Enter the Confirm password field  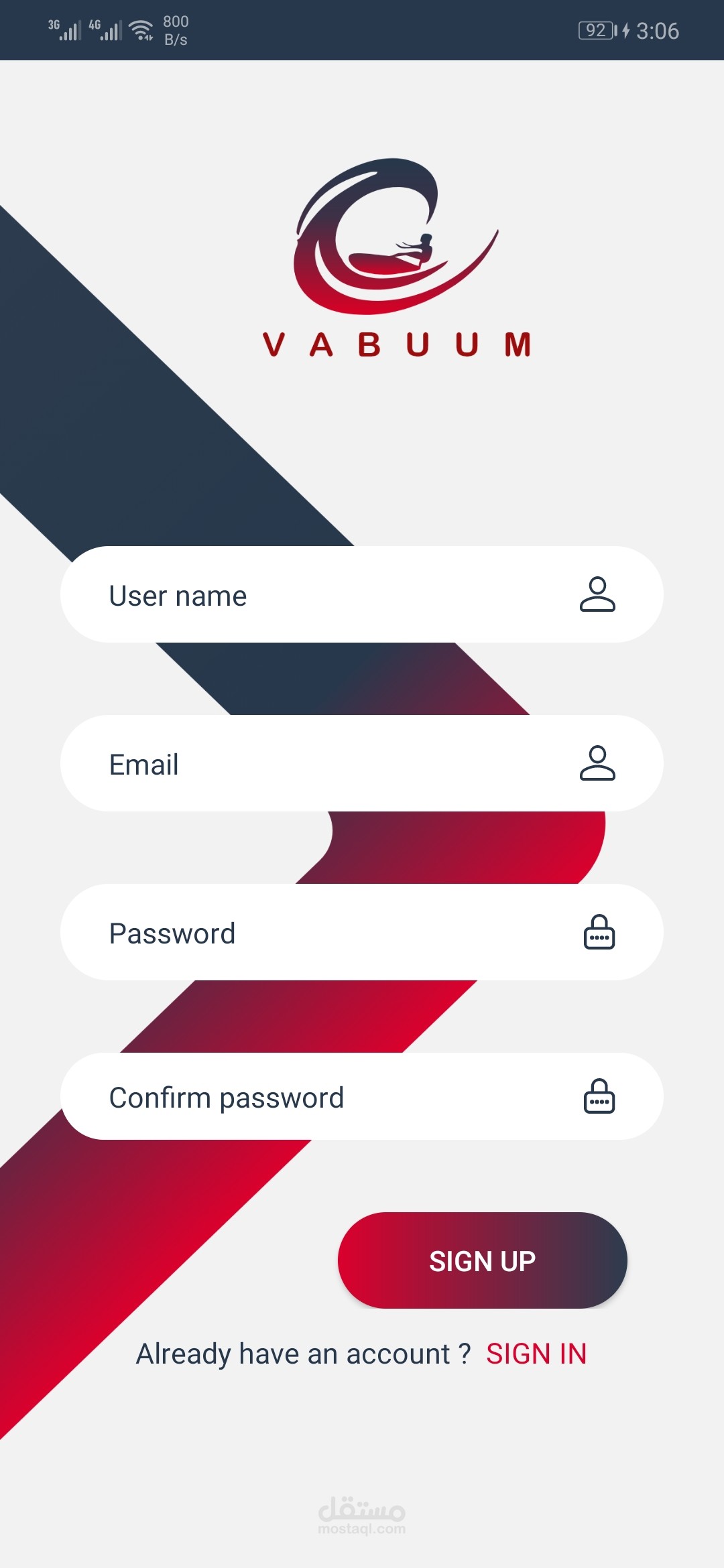(335, 1097)
